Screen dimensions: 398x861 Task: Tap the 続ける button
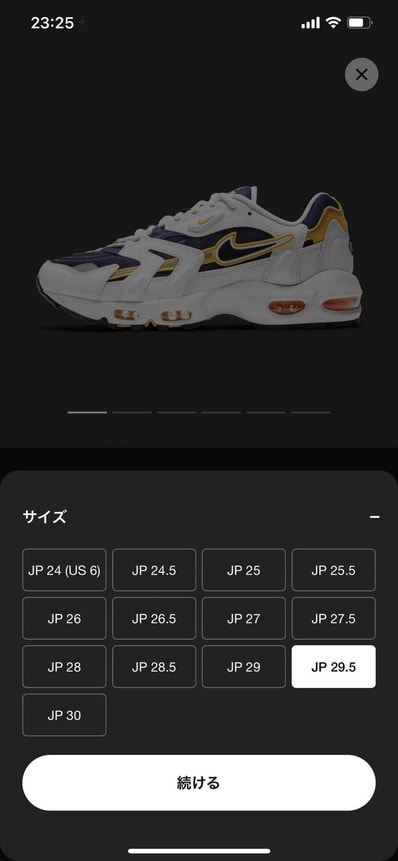click(x=199, y=782)
